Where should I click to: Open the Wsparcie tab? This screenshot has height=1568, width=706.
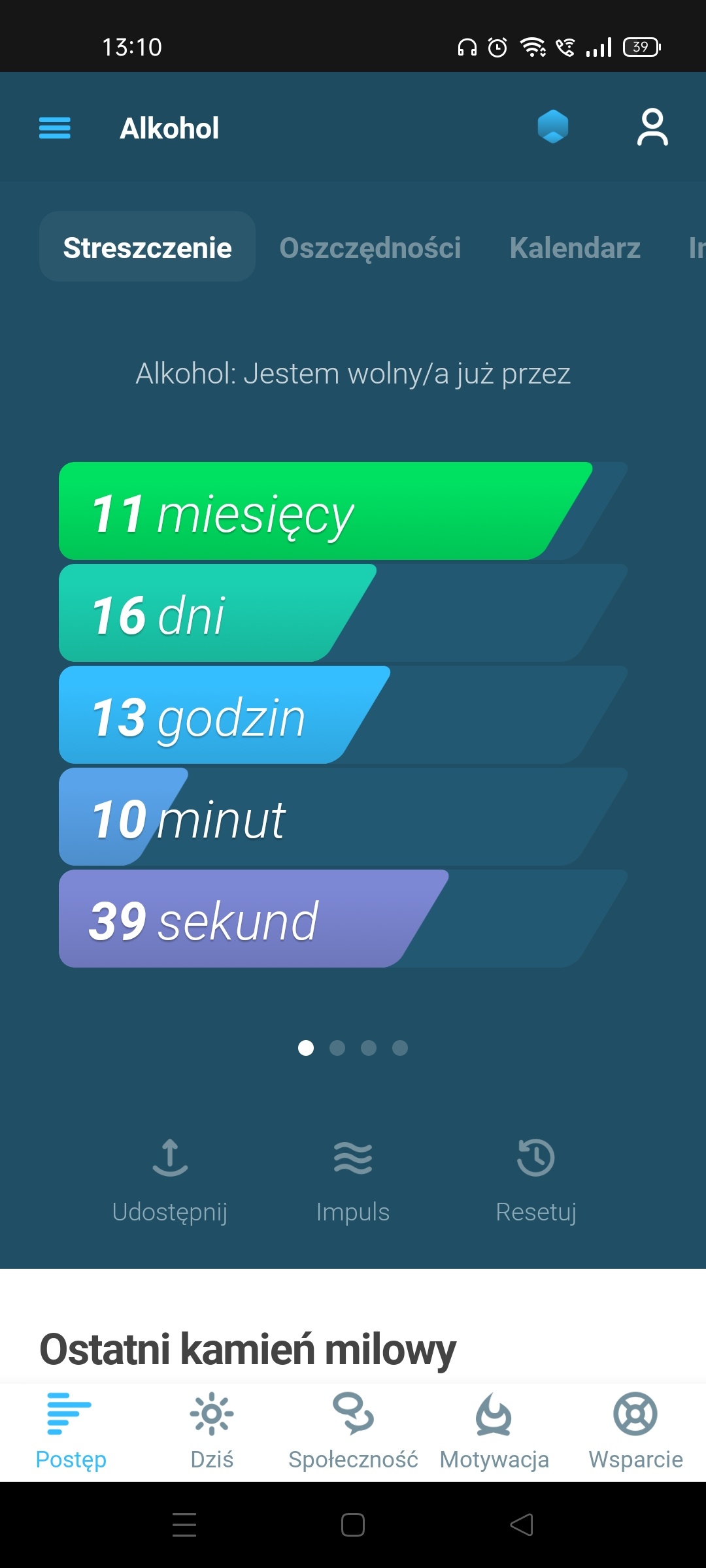pos(635,1431)
